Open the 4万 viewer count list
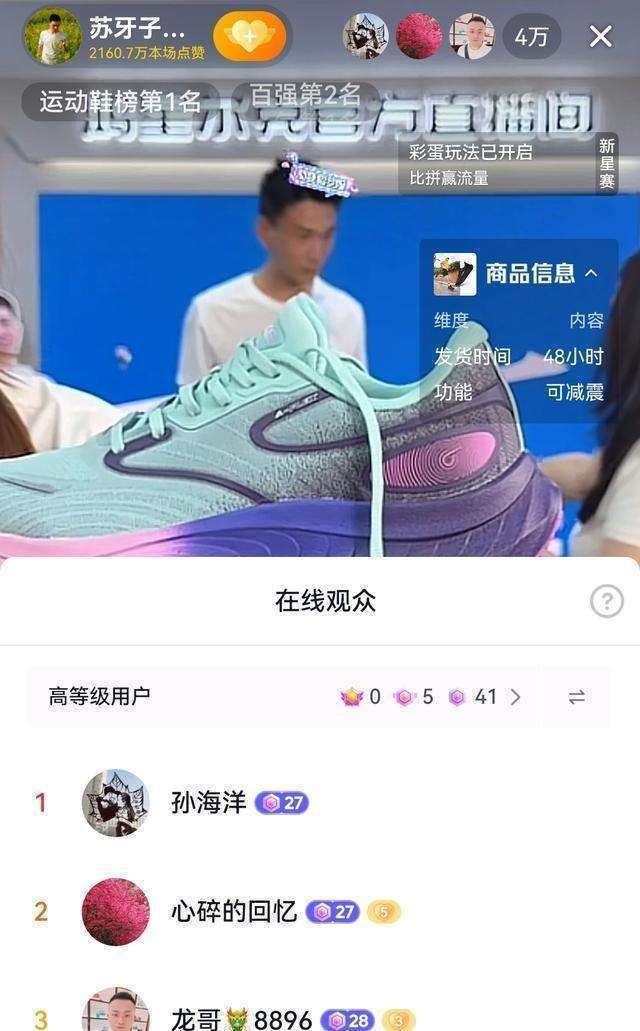The height and width of the screenshot is (1031, 640). (531, 37)
